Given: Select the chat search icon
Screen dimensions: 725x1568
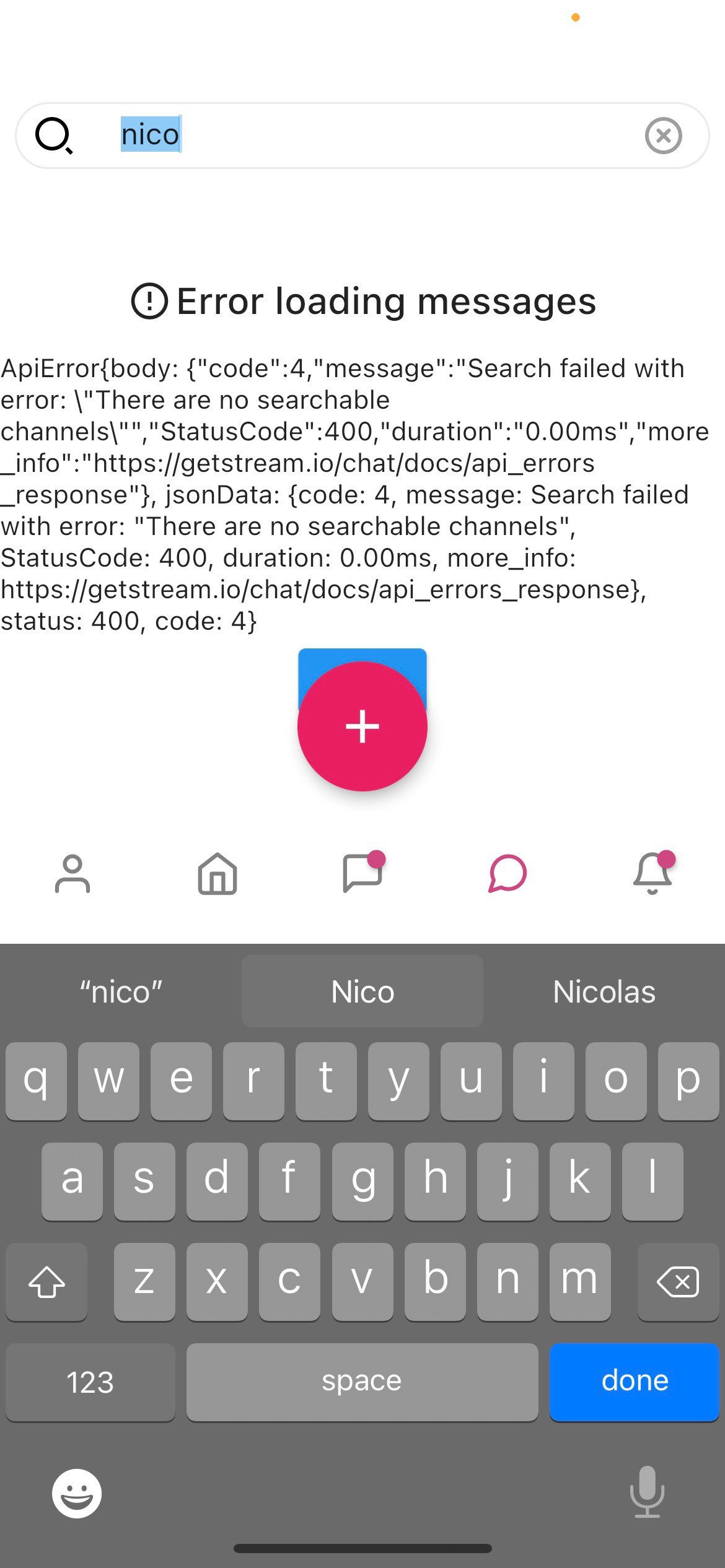Looking at the screenshot, I should 507,875.
